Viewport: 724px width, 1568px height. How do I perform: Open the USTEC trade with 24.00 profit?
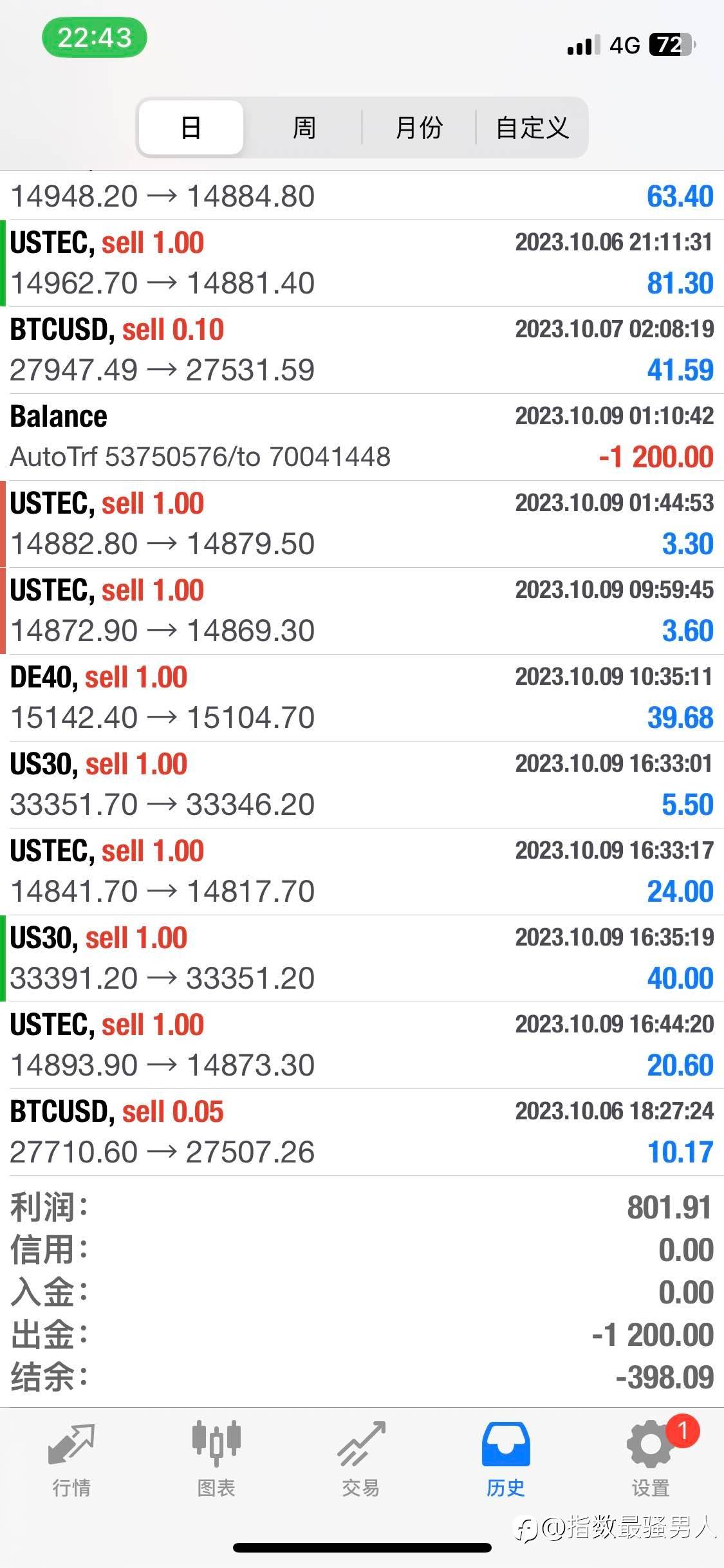(x=362, y=872)
